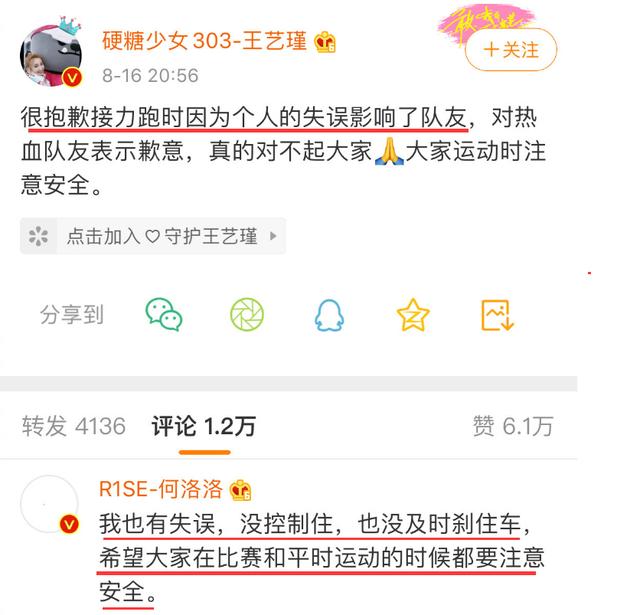Viewport: 640px width, 615px height.
Task: Save the post as an image
Action: pyautogui.click(x=497, y=315)
